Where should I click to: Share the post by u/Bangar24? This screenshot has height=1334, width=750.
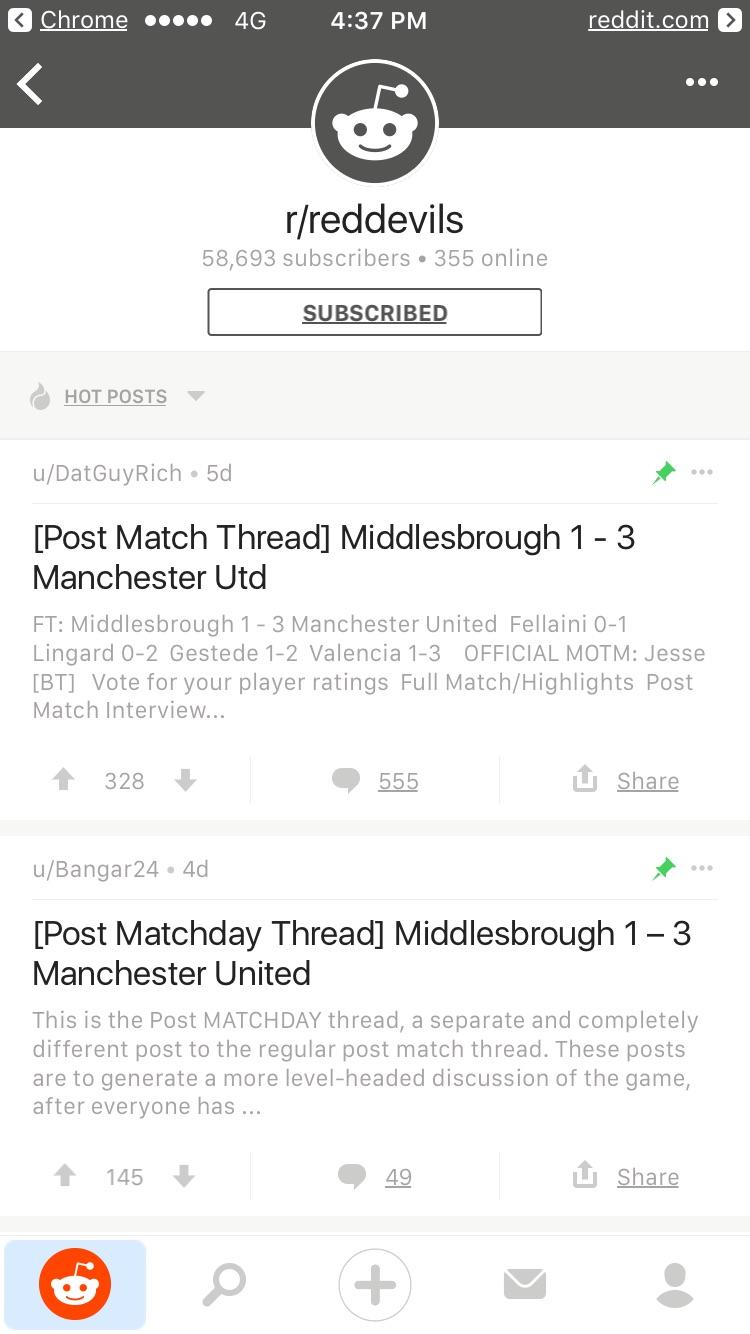[x=627, y=1176]
